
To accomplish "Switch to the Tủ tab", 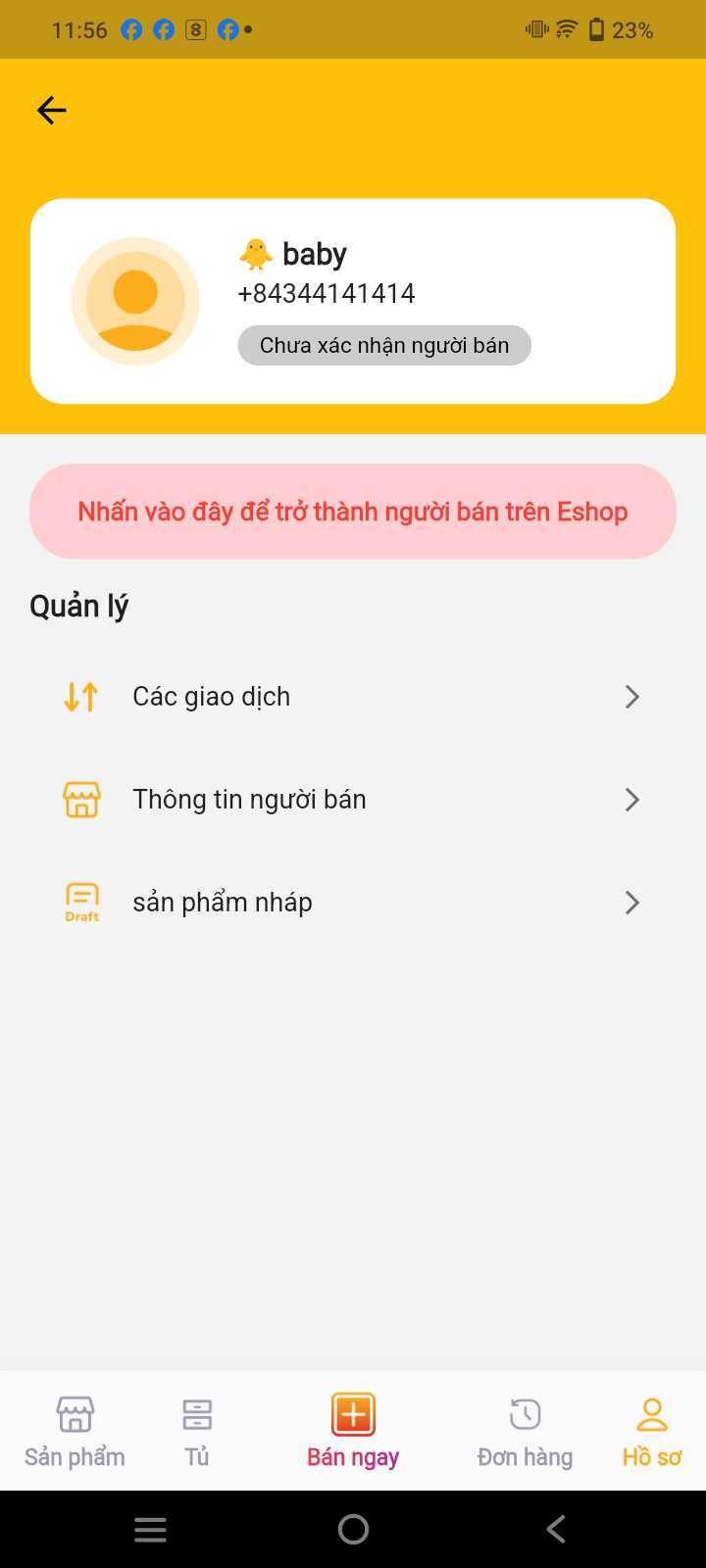I will pos(197,1432).
